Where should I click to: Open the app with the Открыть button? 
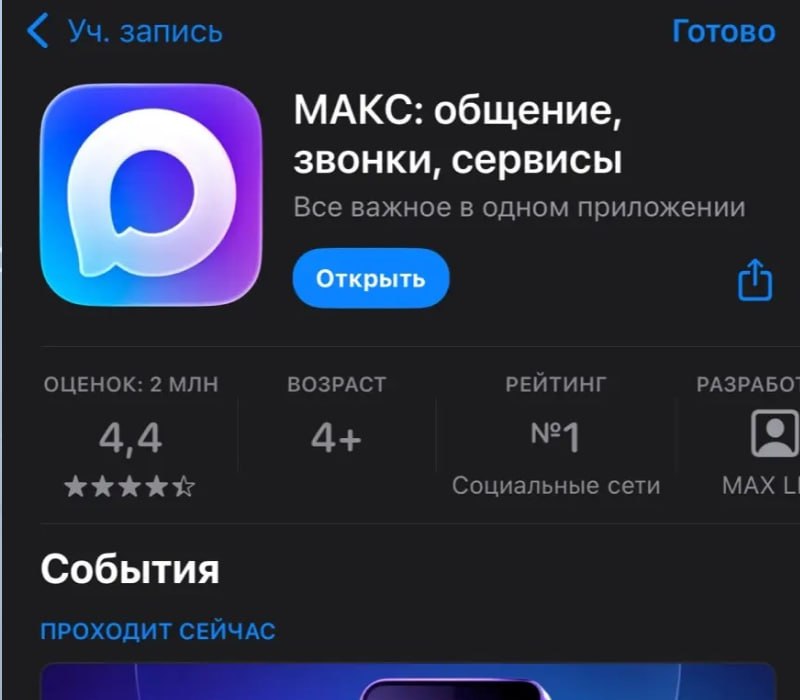(x=371, y=279)
